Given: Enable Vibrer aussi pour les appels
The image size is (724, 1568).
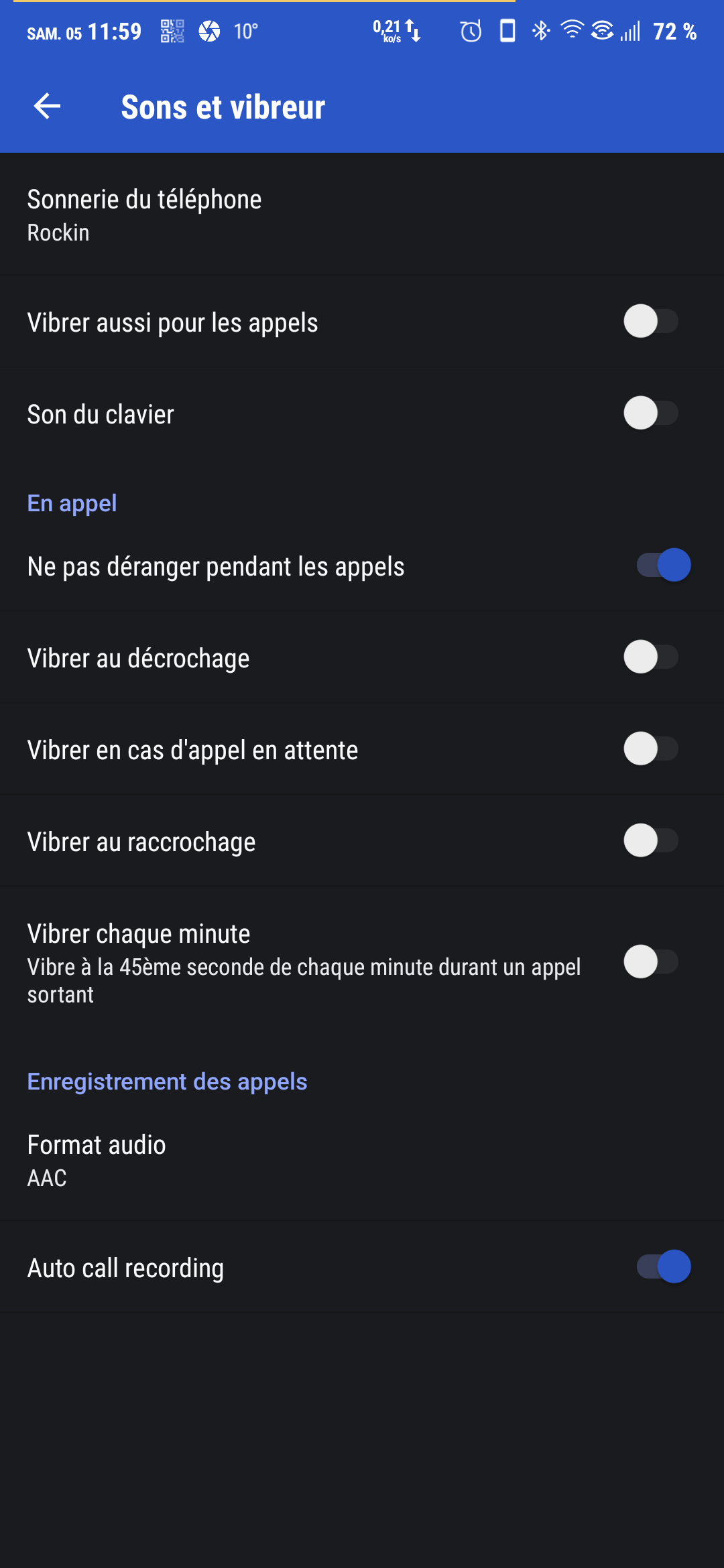Looking at the screenshot, I should coord(651,322).
